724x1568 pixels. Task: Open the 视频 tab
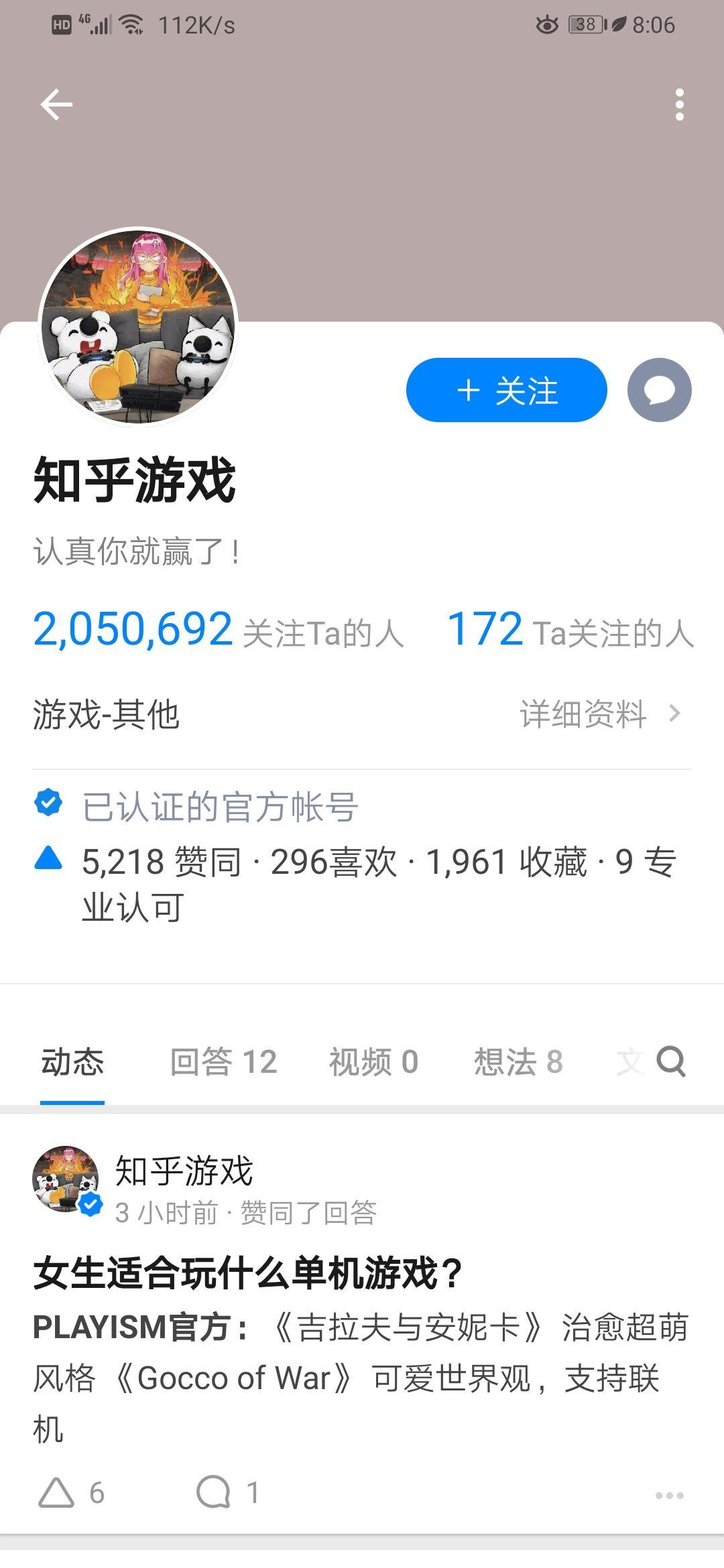[x=372, y=1062]
